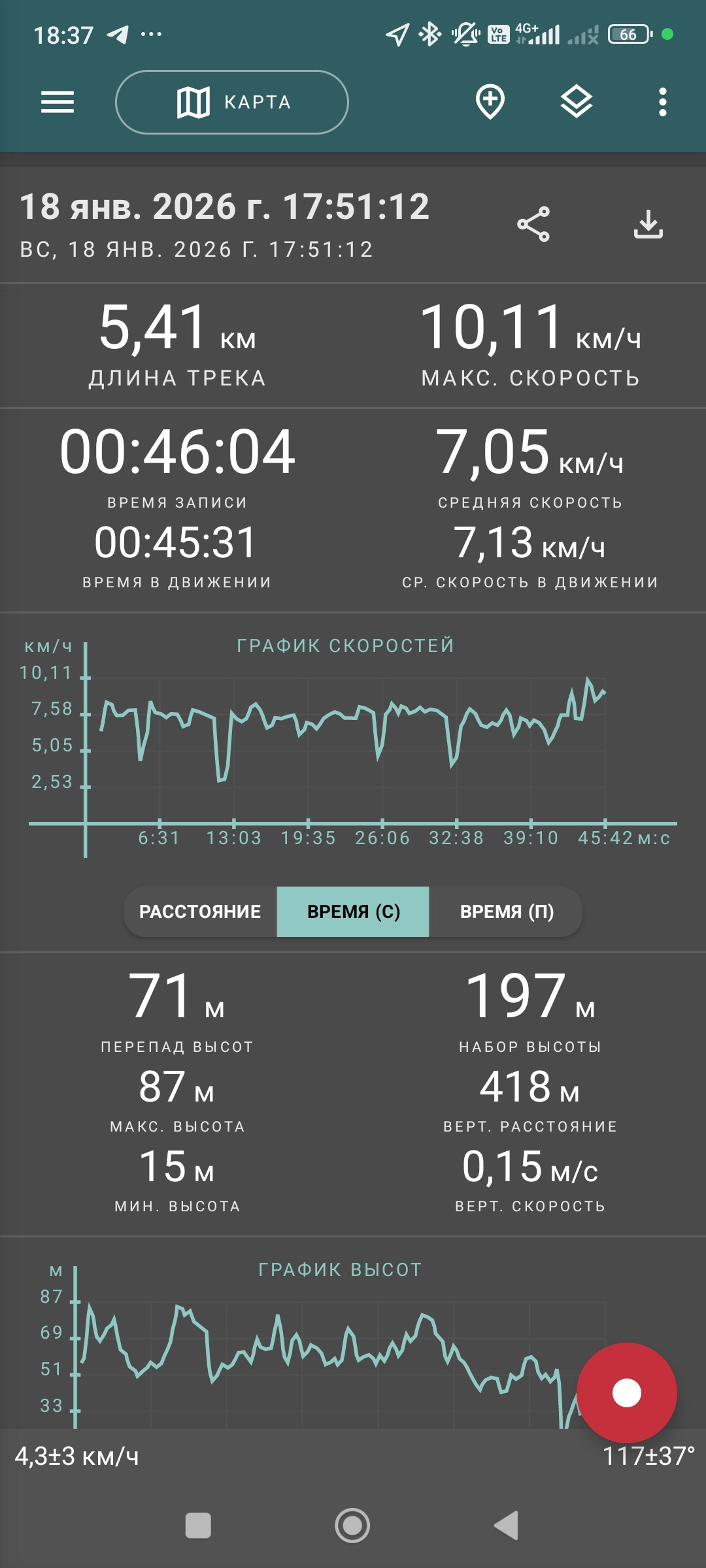Open the map layers selector

[x=577, y=102]
